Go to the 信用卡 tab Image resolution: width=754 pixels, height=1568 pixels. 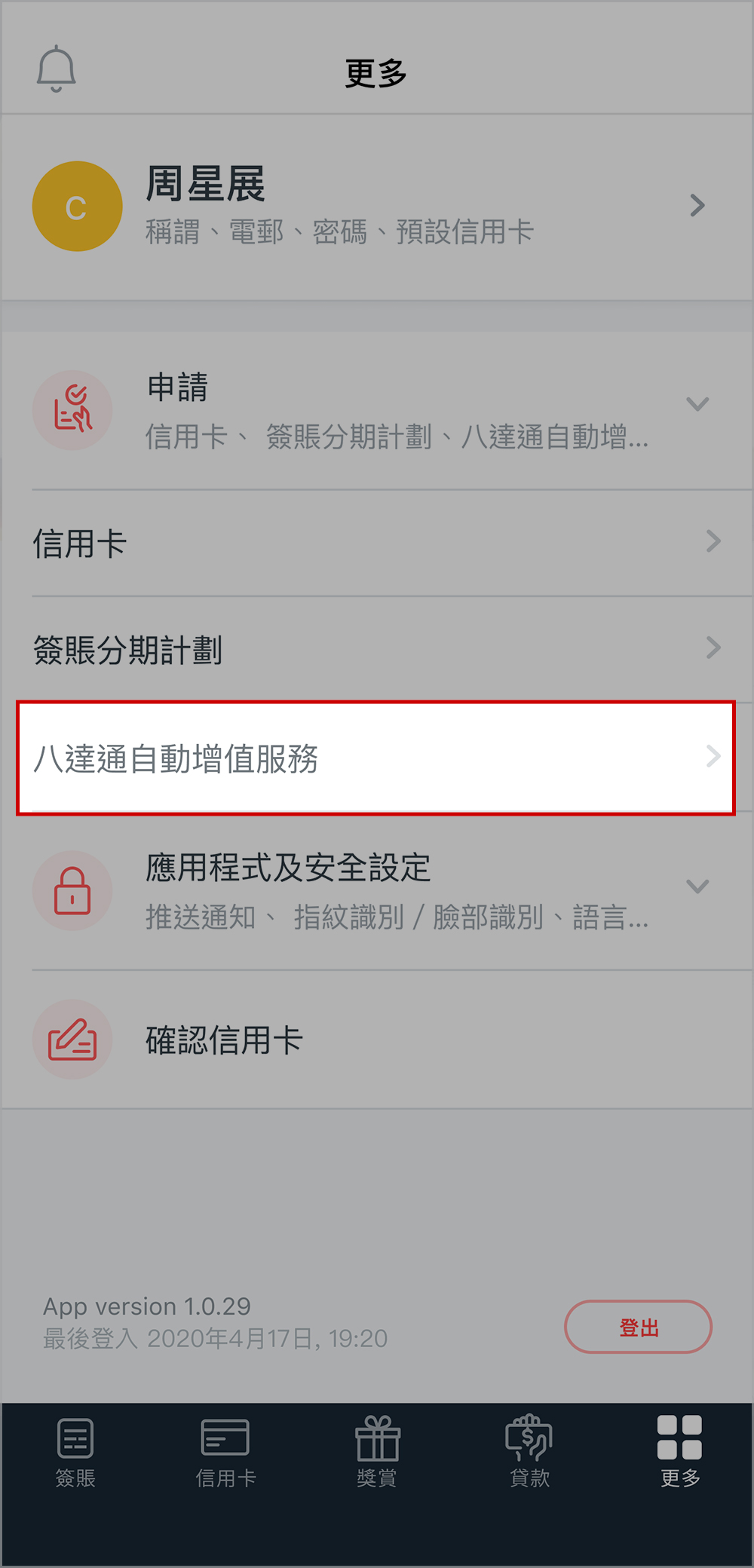click(x=225, y=1452)
